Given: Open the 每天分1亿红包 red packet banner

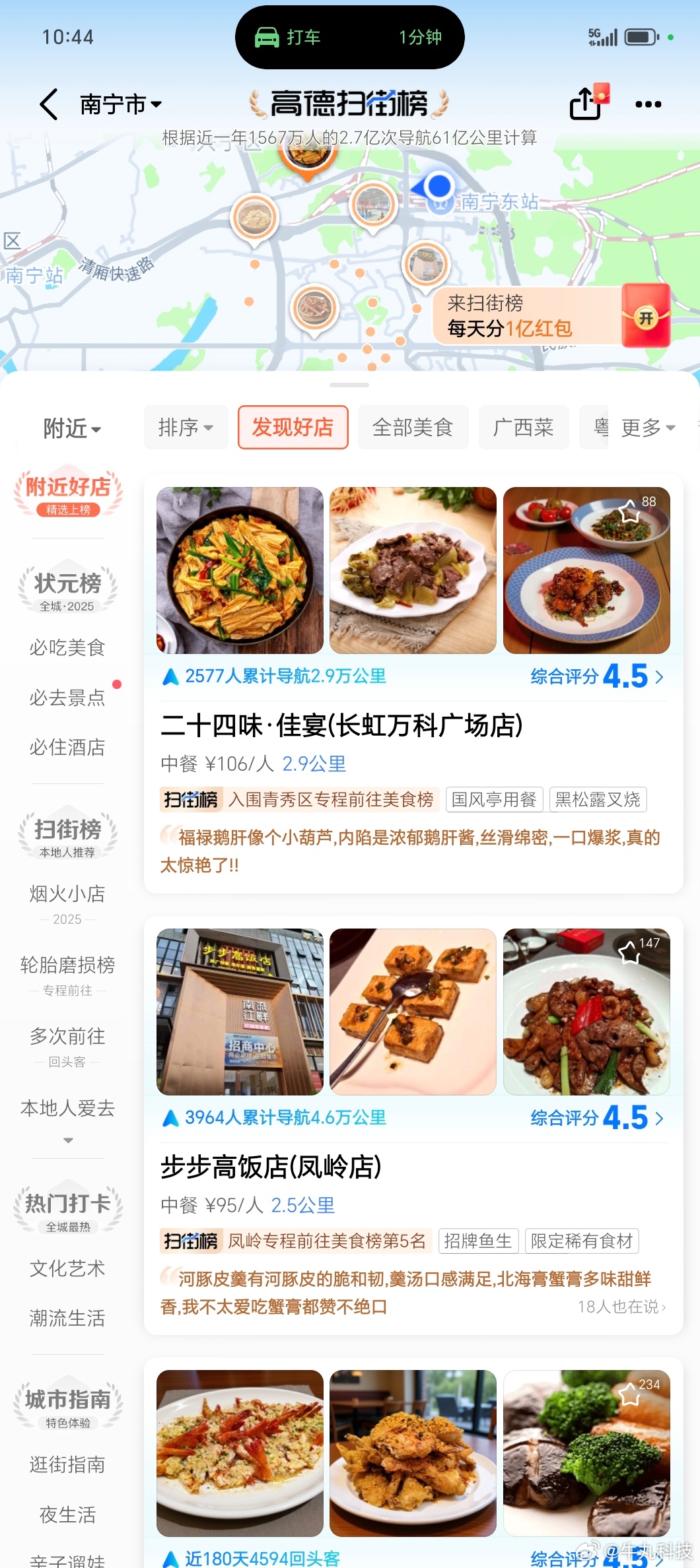Looking at the screenshot, I should click(551, 316).
